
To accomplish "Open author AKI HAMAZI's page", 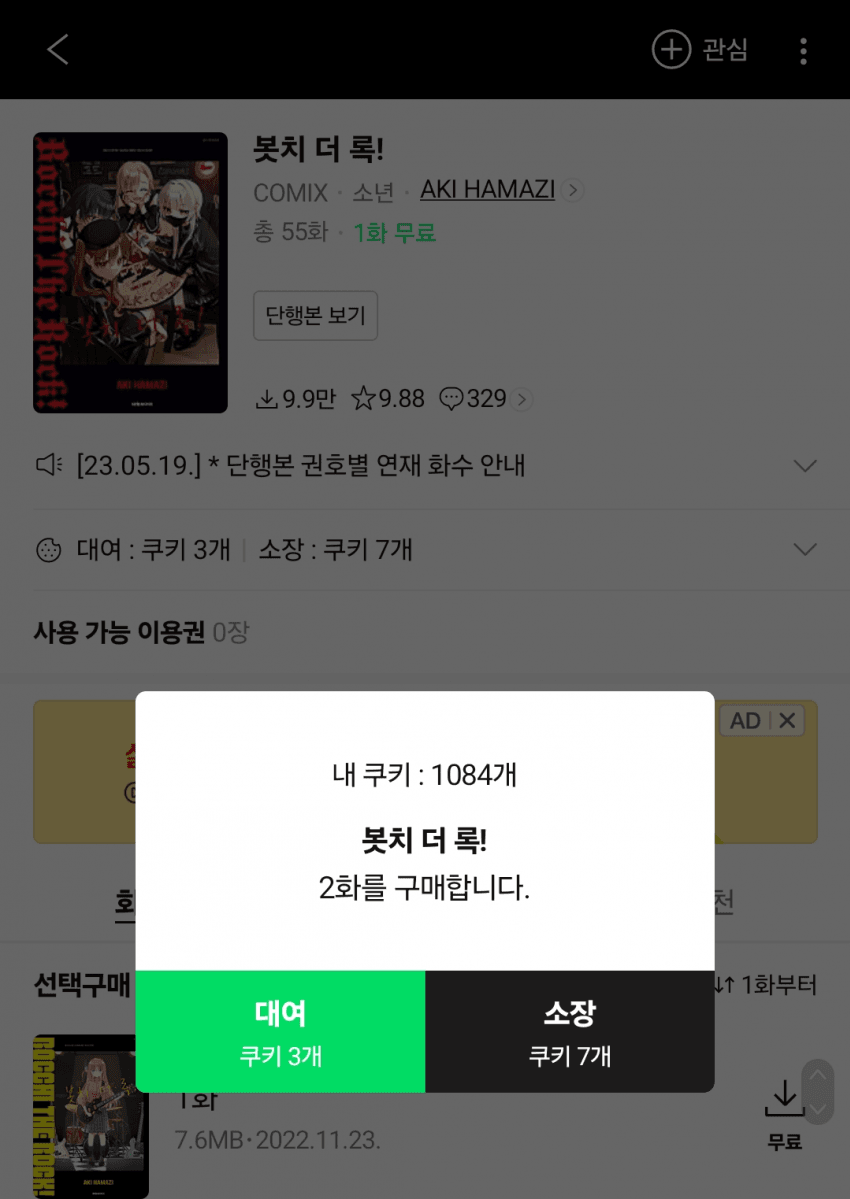I will coord(488,189).
